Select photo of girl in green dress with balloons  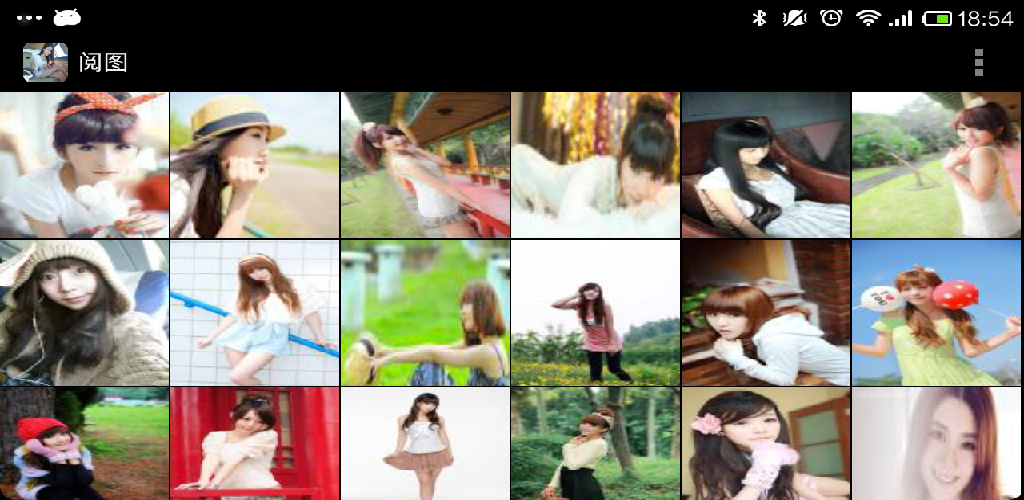[937, 313]
